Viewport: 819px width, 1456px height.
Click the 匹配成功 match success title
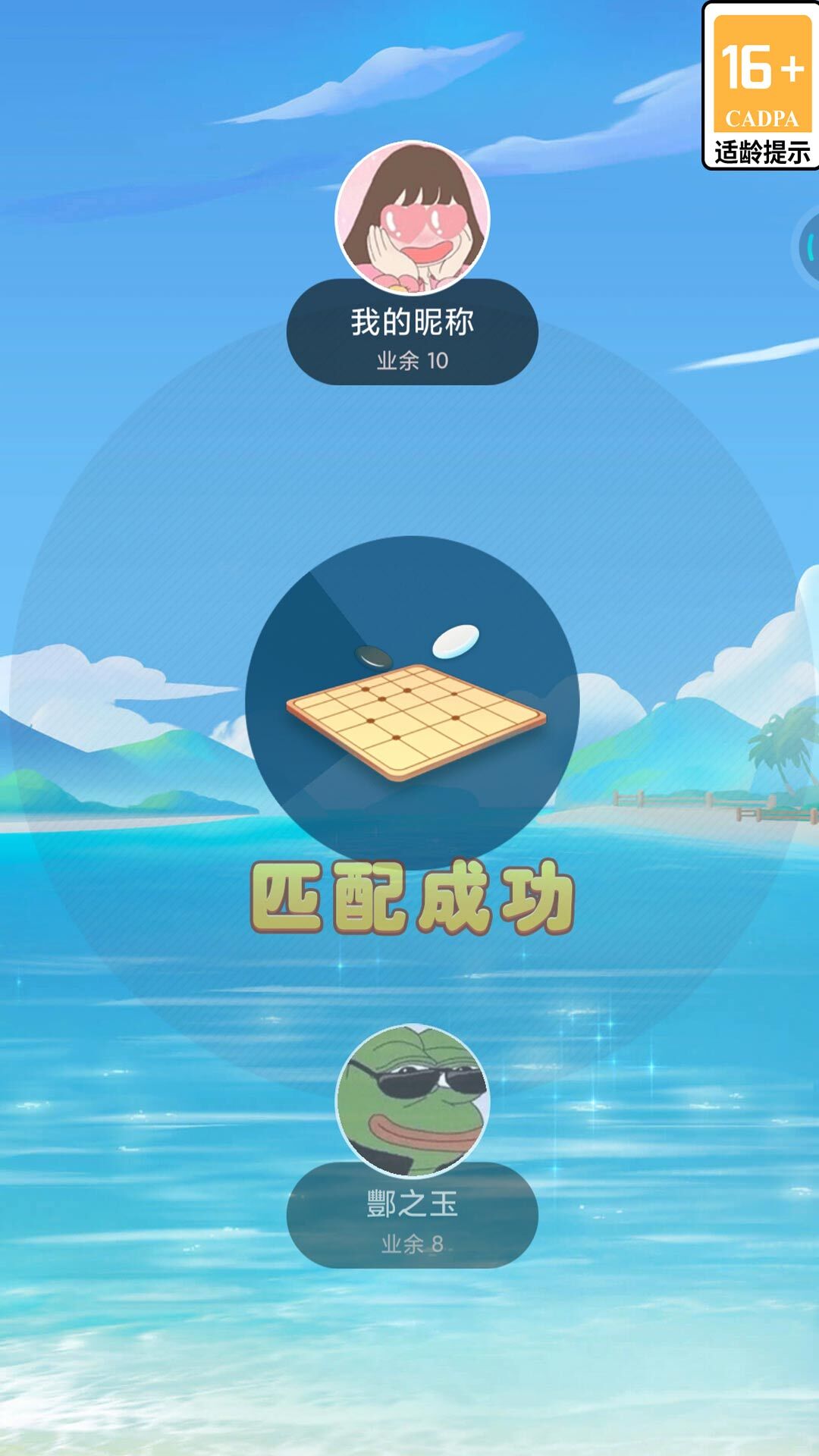[409, 895]
